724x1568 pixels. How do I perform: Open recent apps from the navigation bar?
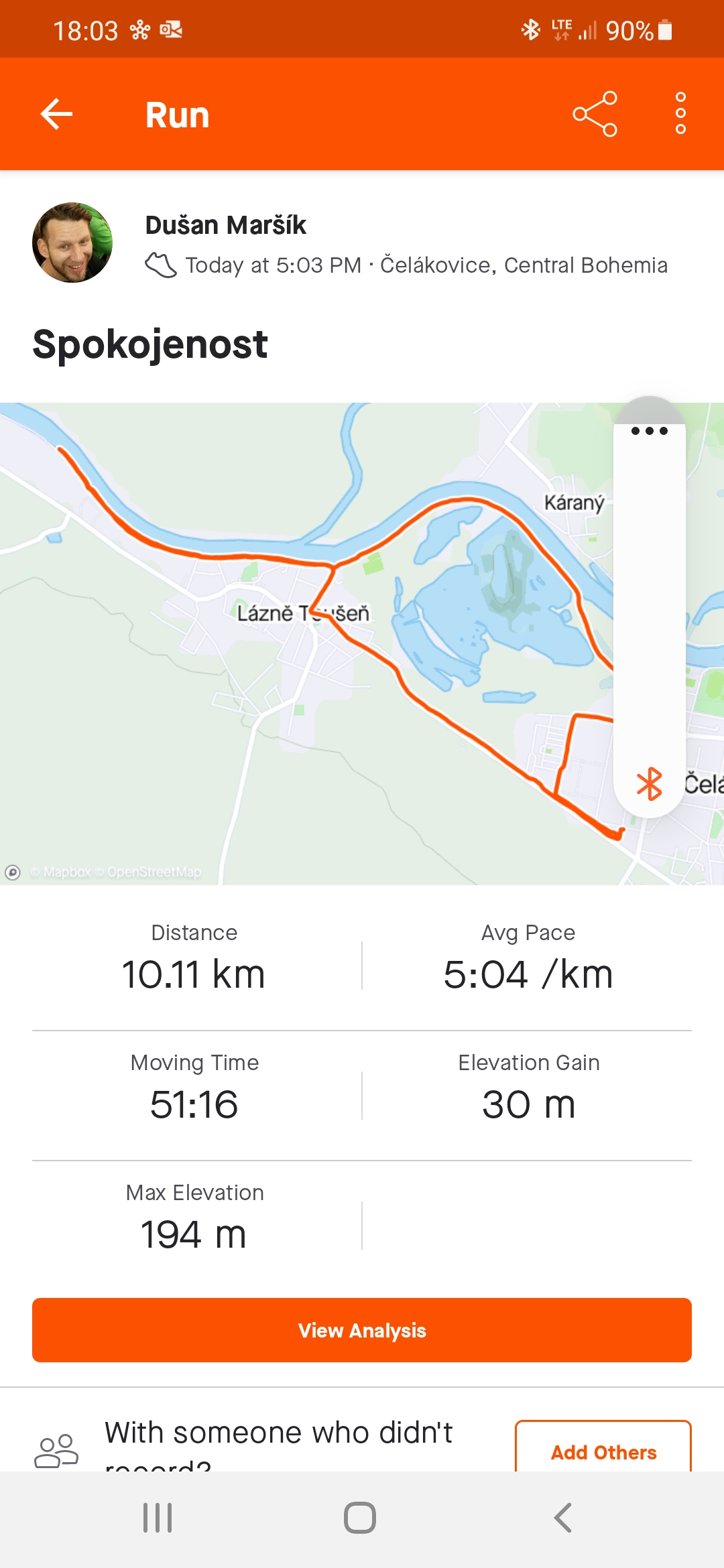158,1518
